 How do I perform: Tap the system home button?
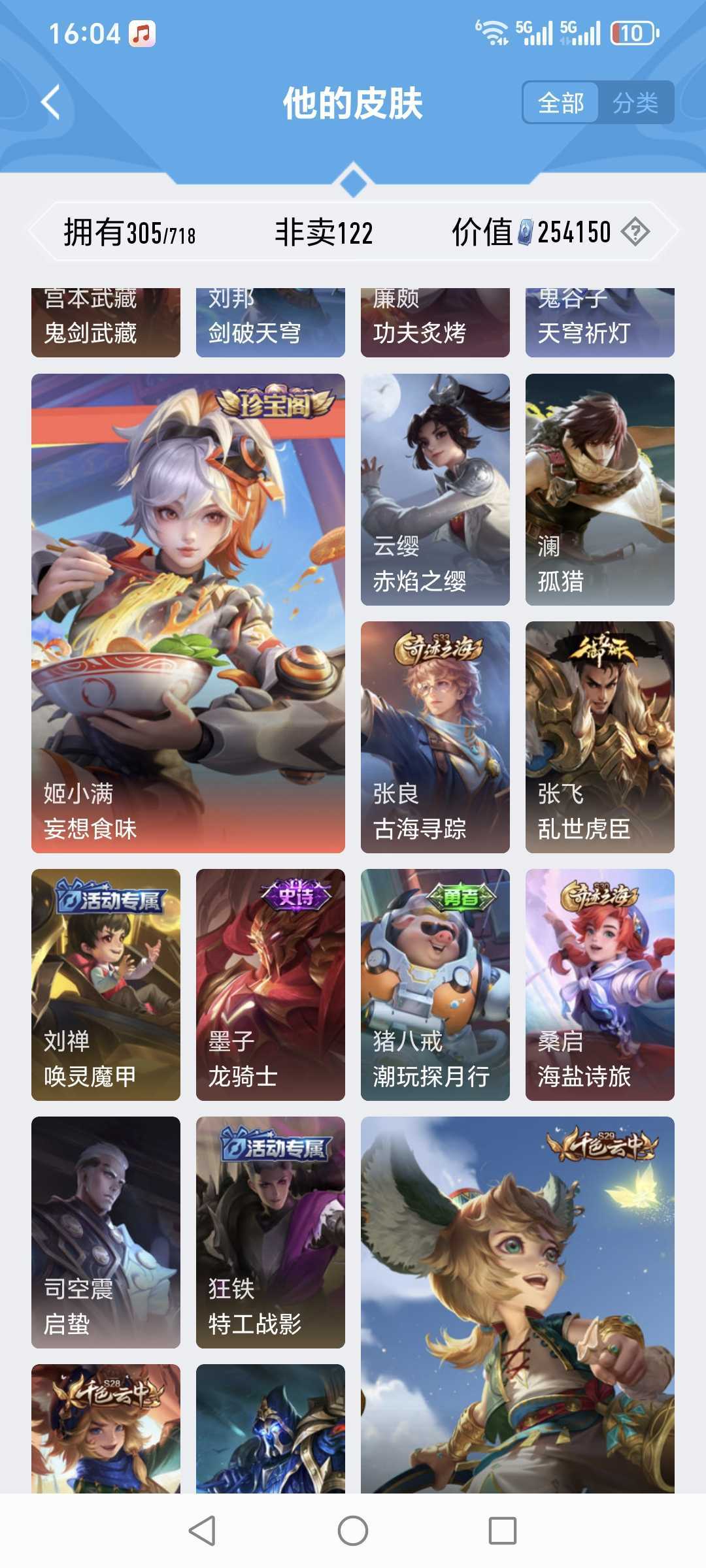tap(353, 1530)
